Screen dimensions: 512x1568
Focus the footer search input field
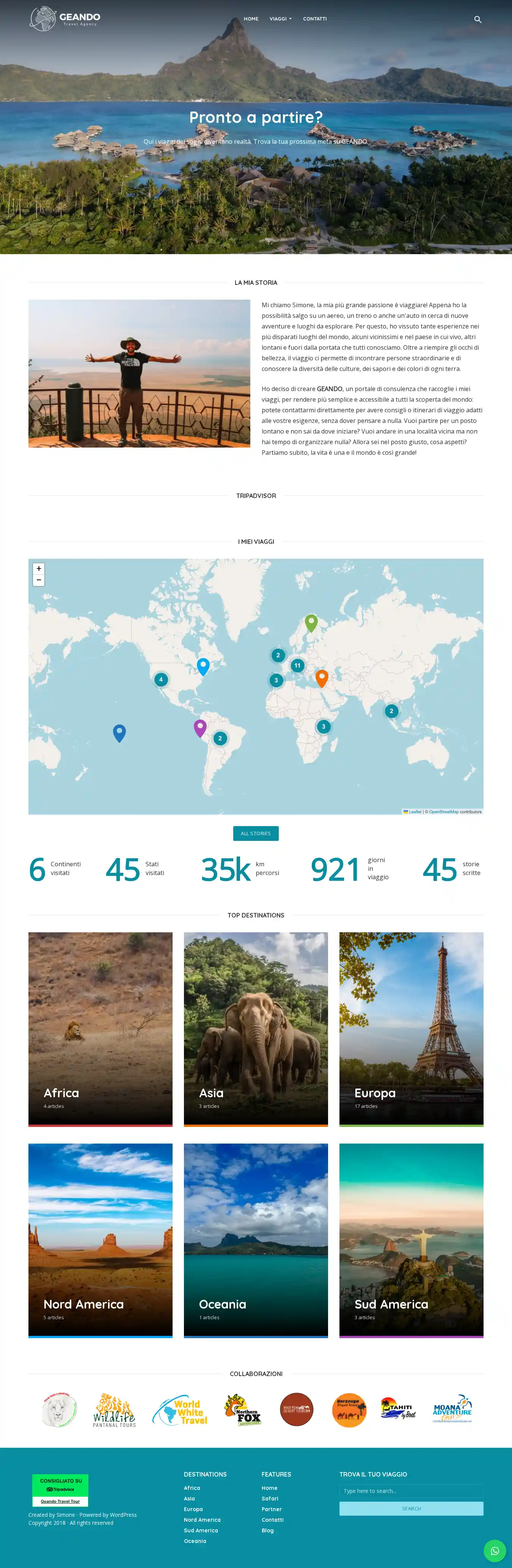tap(411, 1491)
